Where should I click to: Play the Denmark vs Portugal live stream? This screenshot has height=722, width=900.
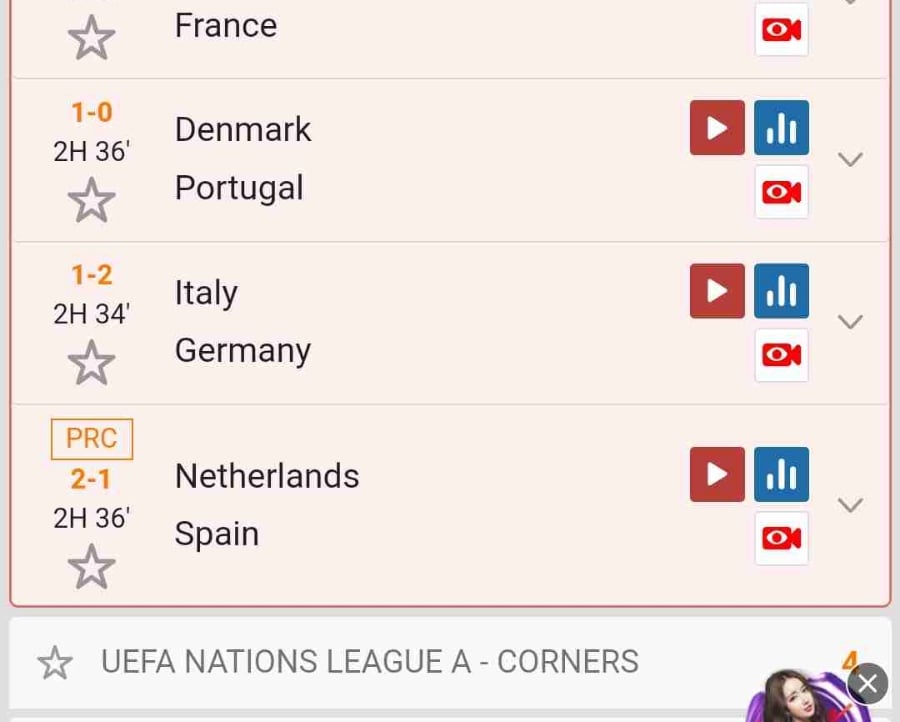tap(717, 128)
